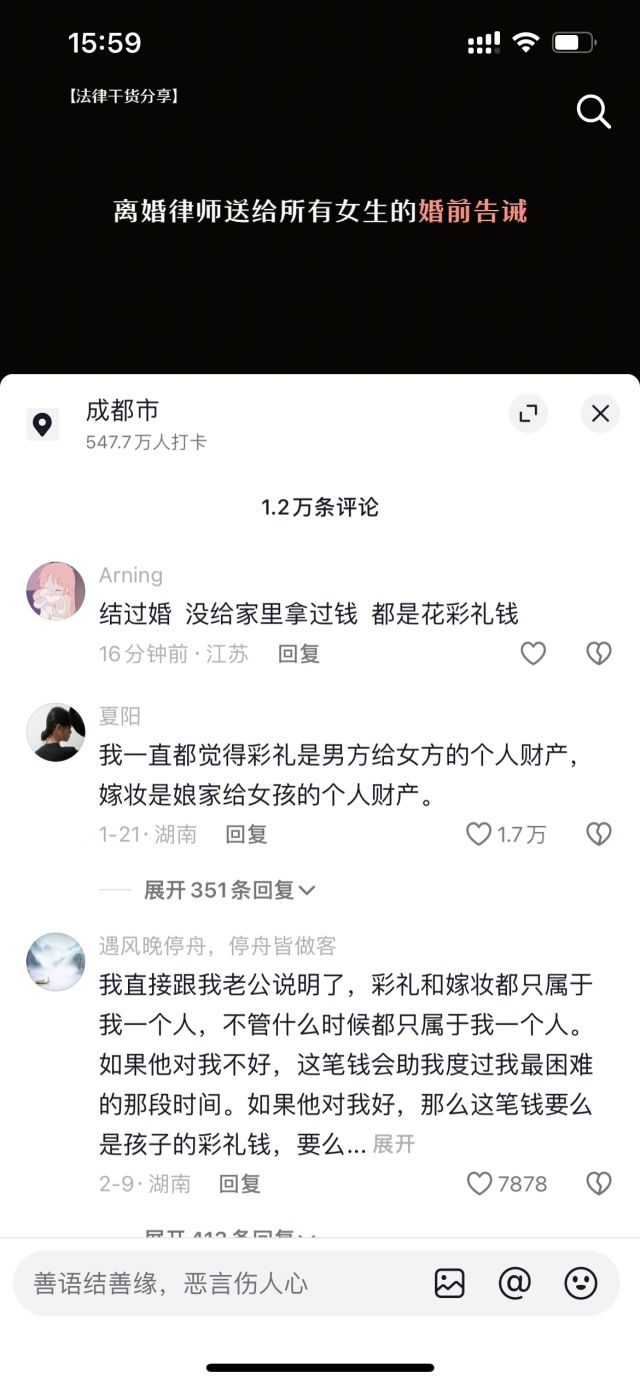Image resolution: width=640 pixels, height=1385 pixels.
Task: Expand comments panel to full screen
Action: click(x=528, y=413)
